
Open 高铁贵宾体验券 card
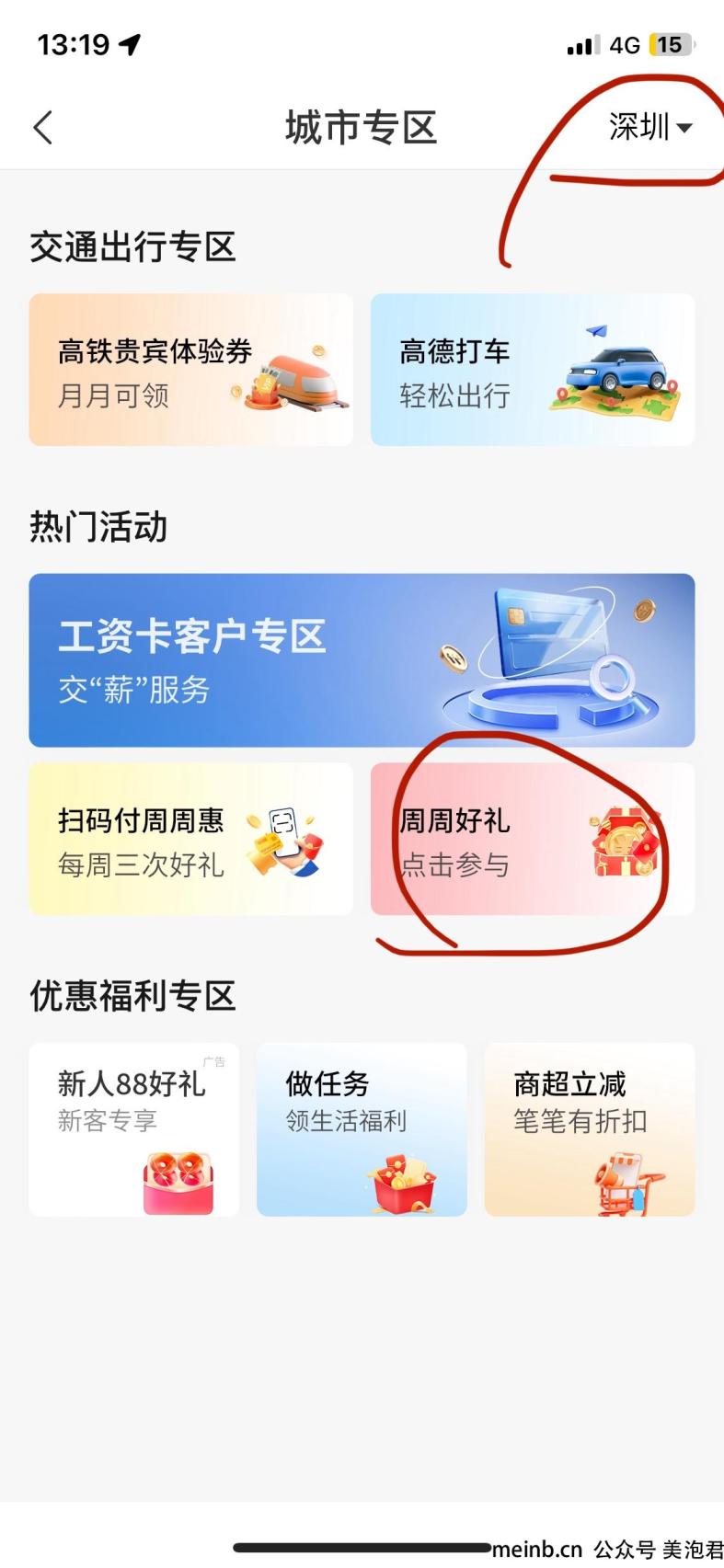[x=190, y=370]
